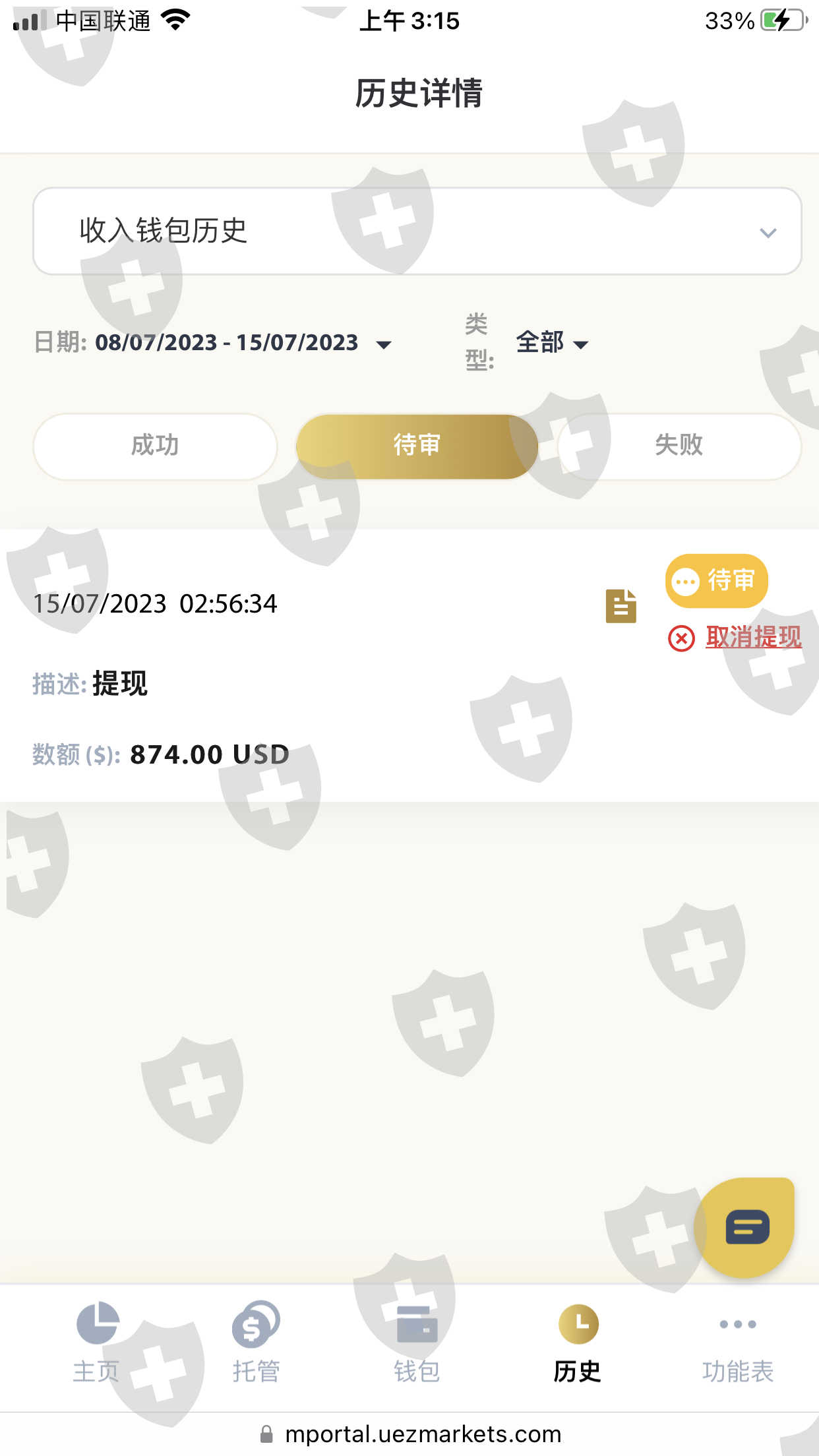Open the floating chat support button
Screen dimensions: 819x1456
click(x=746, y=1227)
